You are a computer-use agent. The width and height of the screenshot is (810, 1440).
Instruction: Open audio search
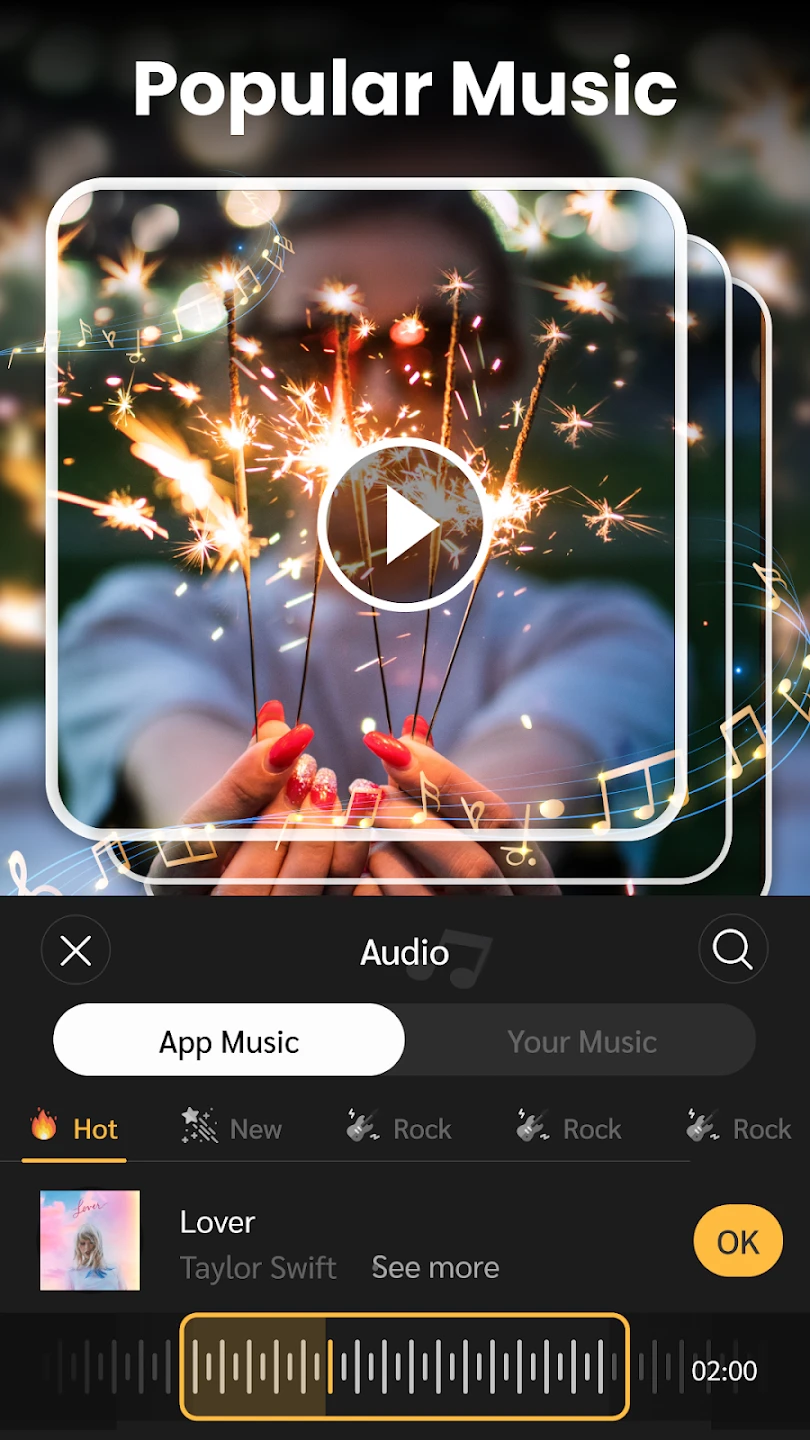point(732,951)
